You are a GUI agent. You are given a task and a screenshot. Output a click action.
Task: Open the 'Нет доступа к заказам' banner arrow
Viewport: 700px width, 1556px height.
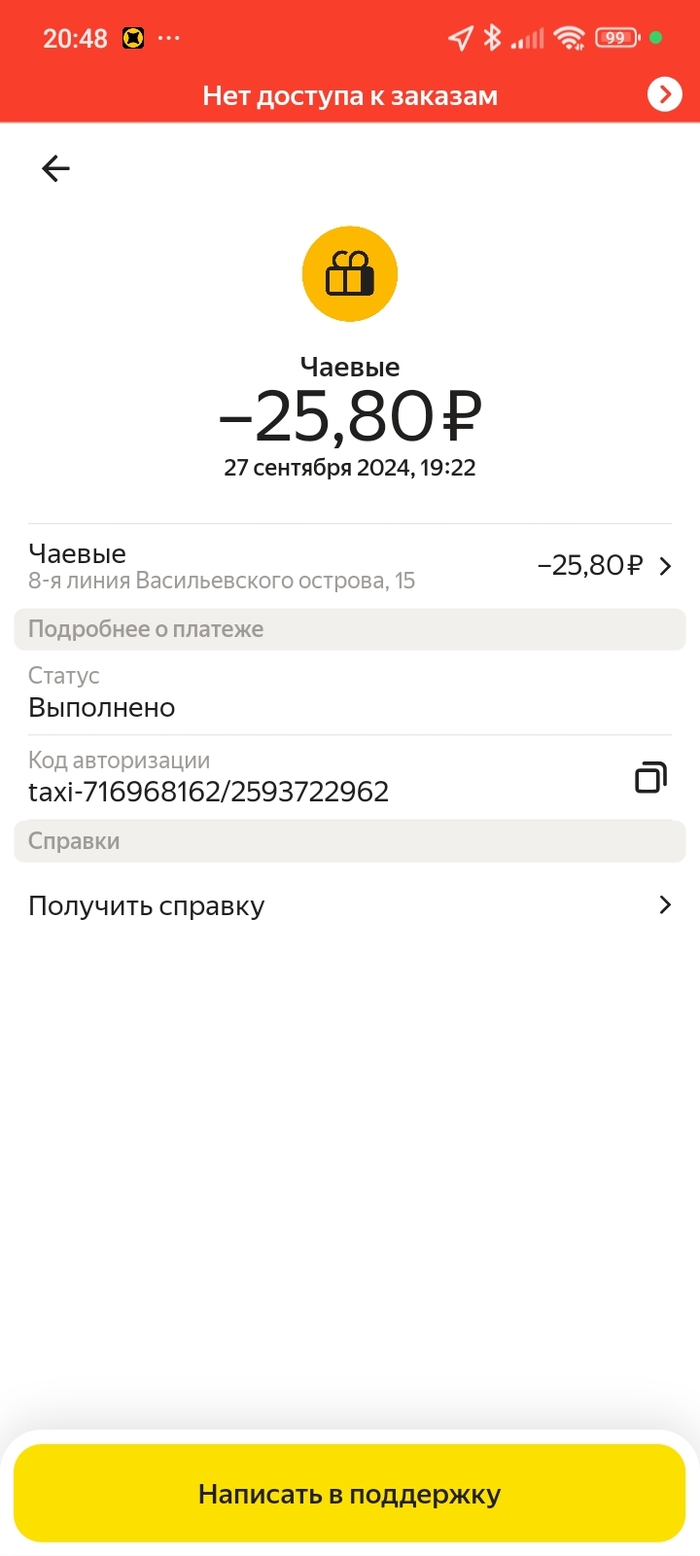coord(664,95)
